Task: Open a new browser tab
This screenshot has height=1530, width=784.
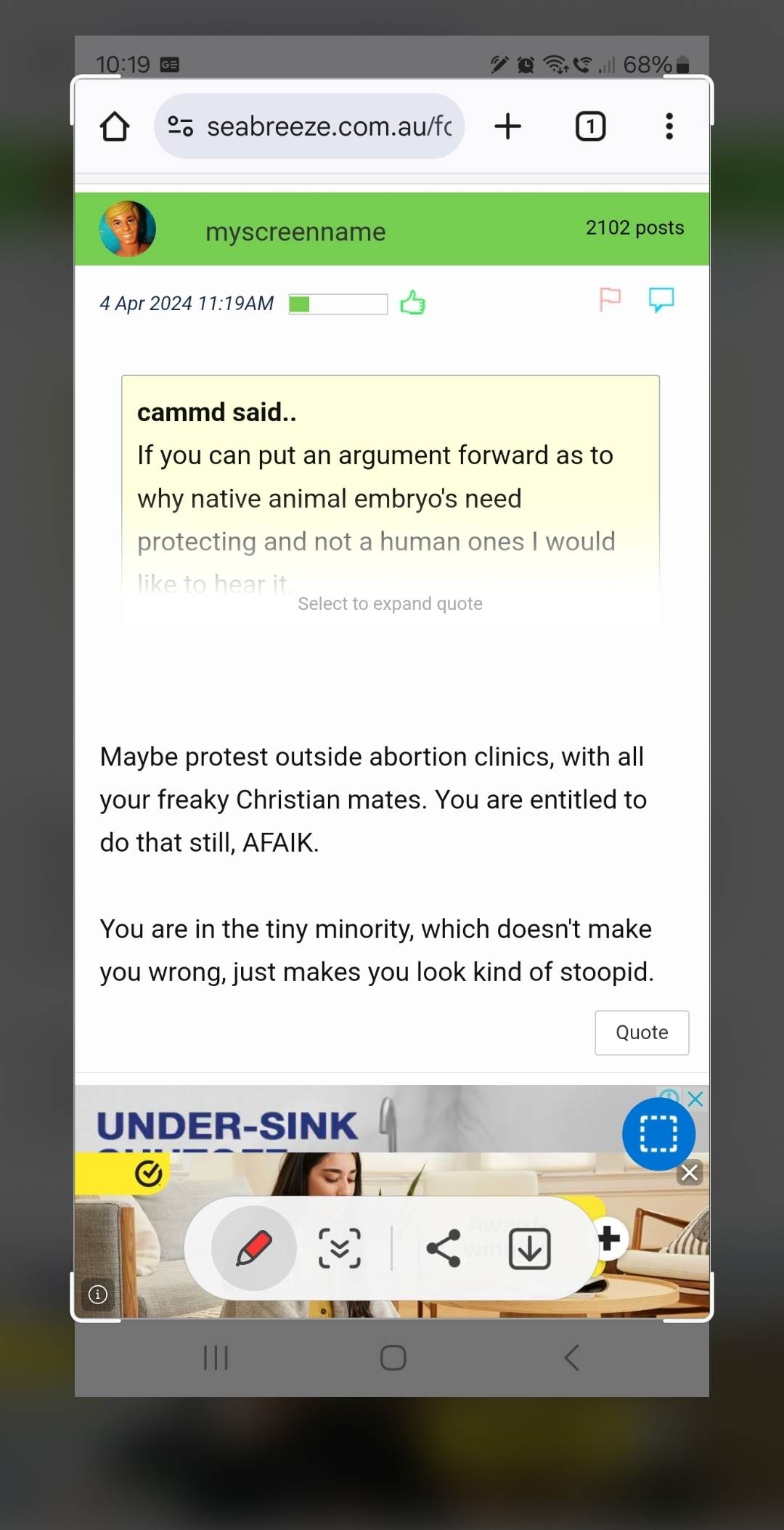Action: point(507,126)
